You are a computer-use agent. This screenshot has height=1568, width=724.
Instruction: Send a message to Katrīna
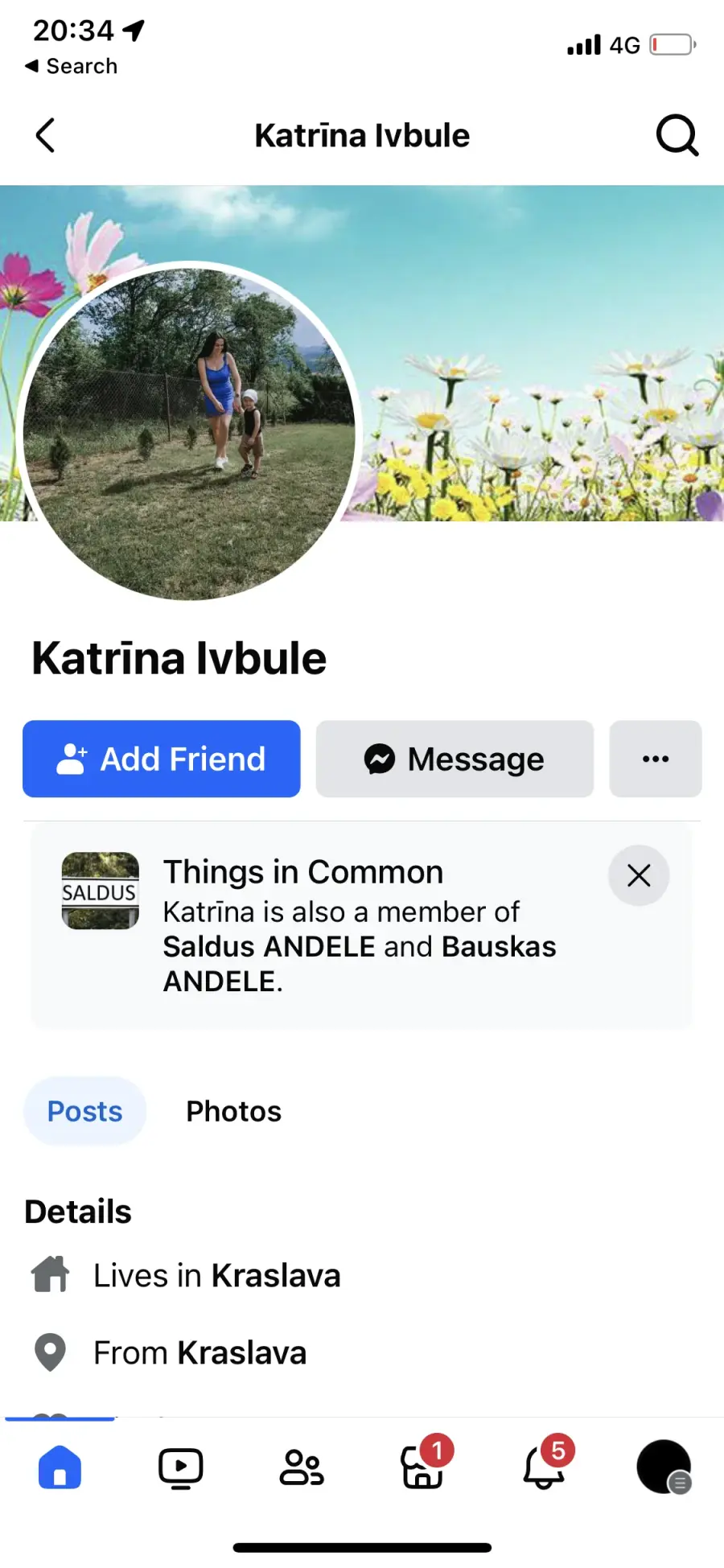[455, 759]
